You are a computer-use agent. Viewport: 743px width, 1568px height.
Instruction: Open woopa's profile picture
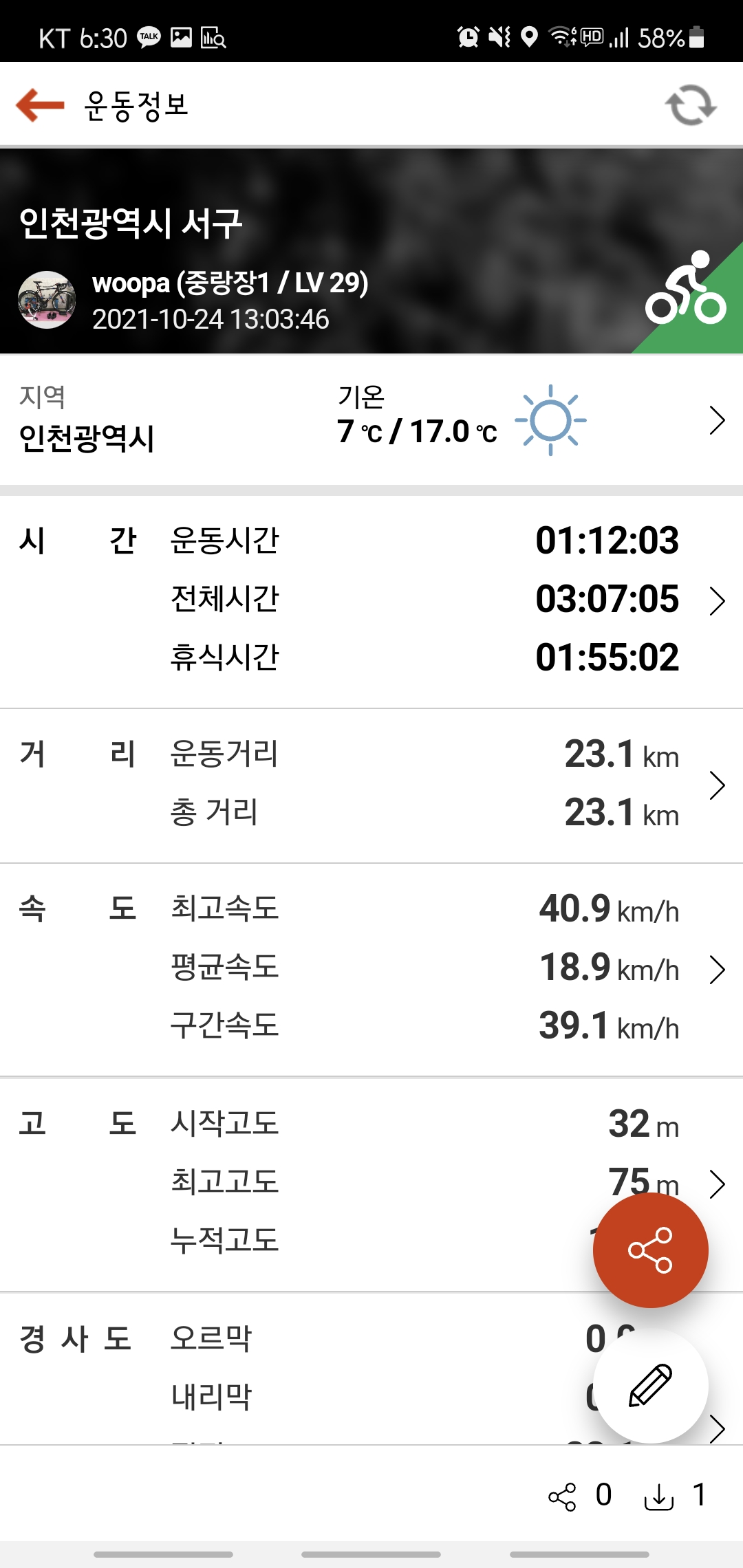(47, 300)
